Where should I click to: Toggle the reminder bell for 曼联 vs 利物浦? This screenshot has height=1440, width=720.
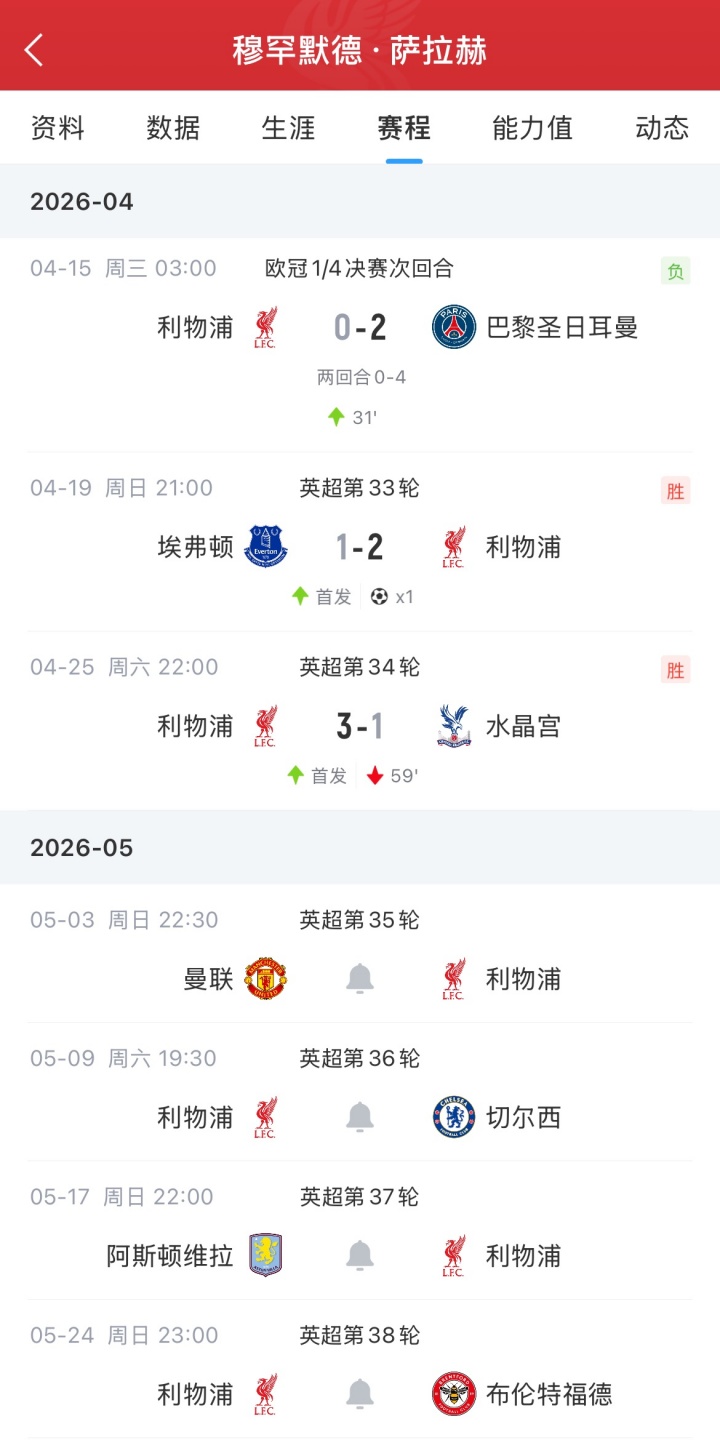[360, 978]
